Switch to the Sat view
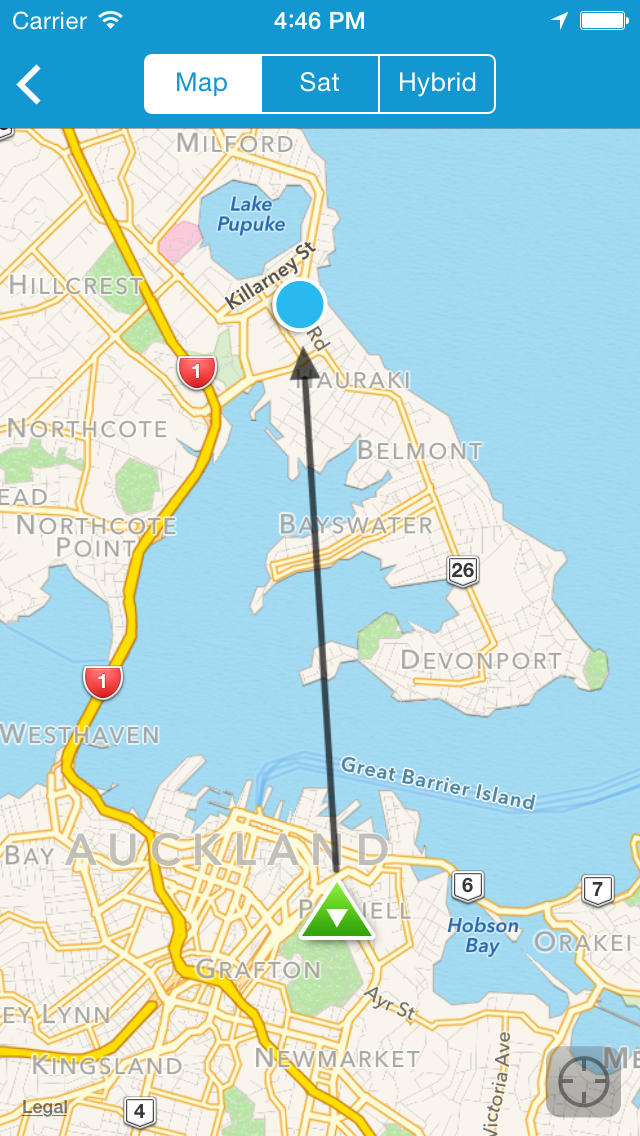Screen dimensions: 640x1136 (x=320, y=84)
